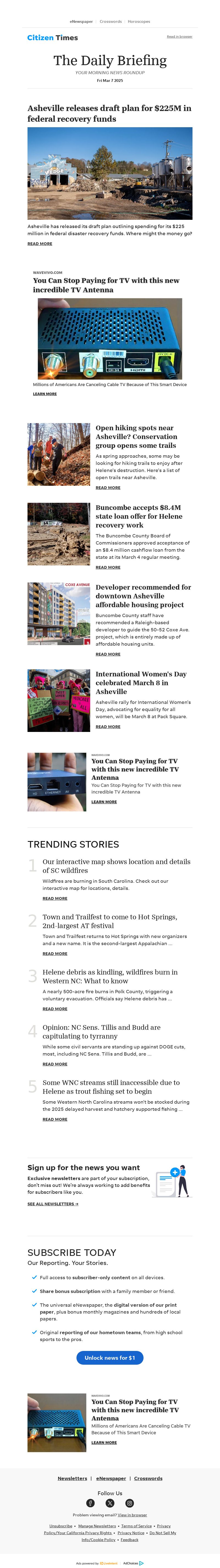The height and width of the screenshot is (1568, 220).
Task: Open the Instagram icon under Follow Us
Action: tap(130, 1503)
